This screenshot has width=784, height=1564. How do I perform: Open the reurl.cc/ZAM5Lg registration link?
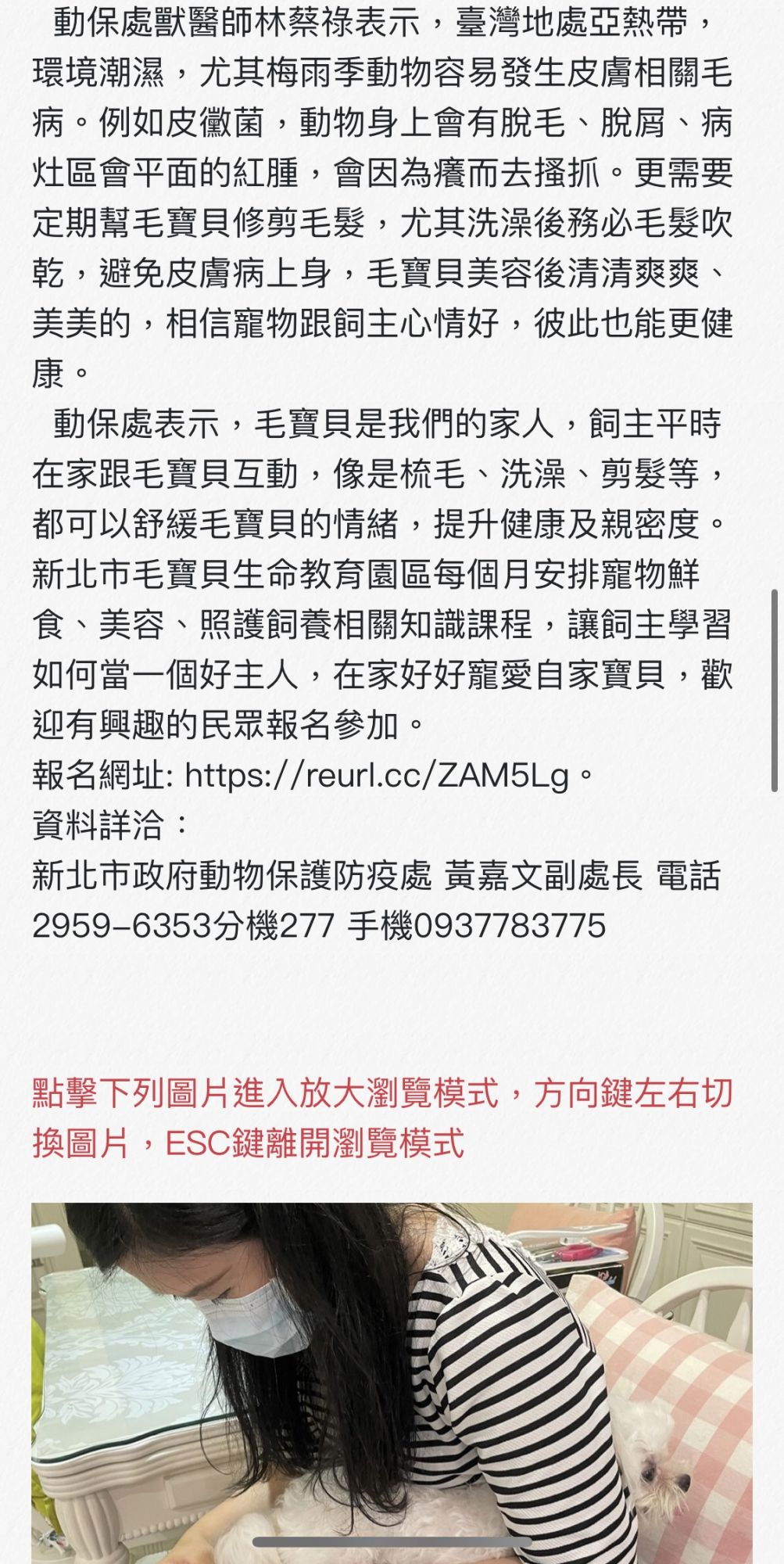point(377,776)
